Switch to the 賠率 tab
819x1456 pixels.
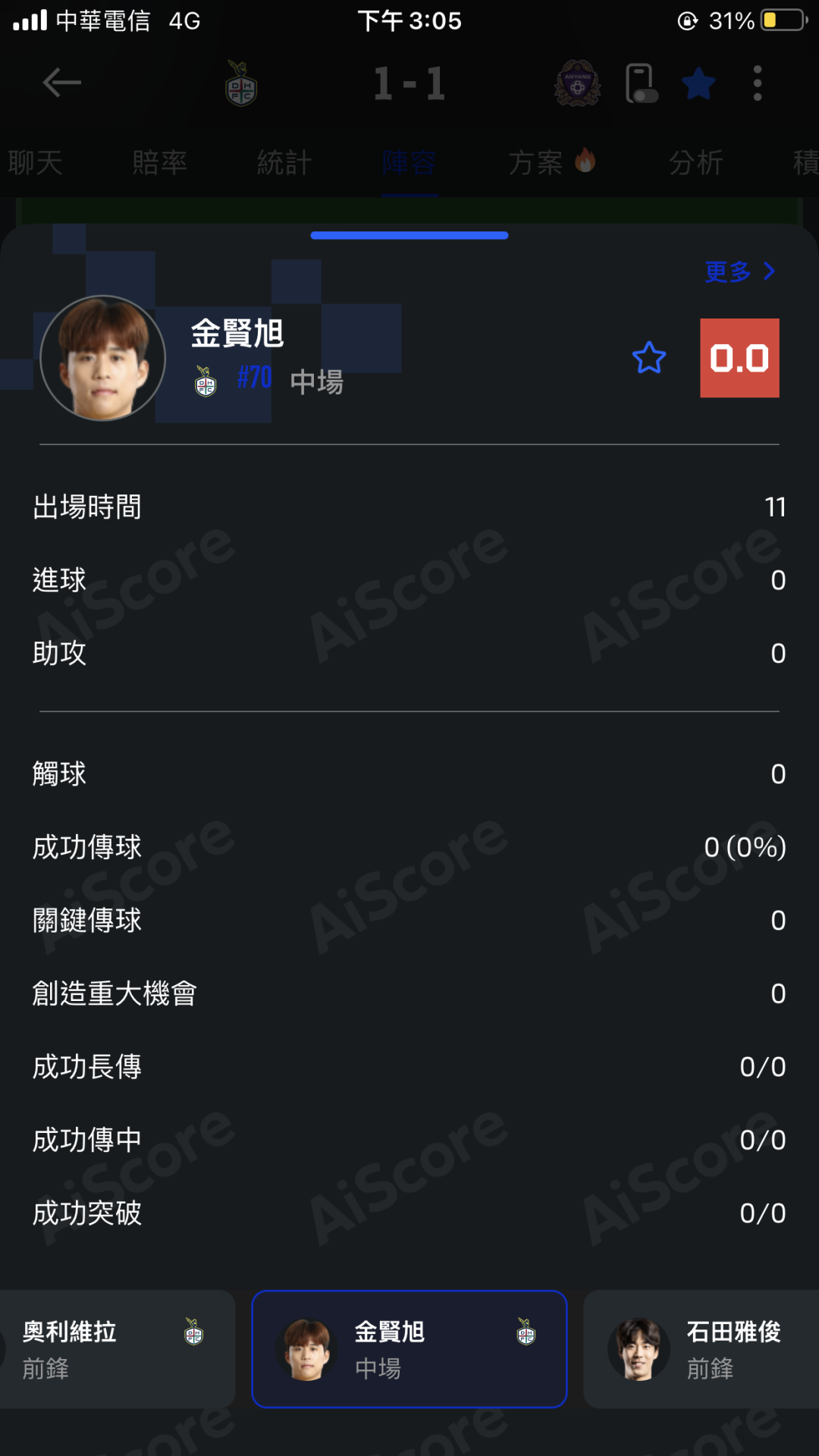159,162
